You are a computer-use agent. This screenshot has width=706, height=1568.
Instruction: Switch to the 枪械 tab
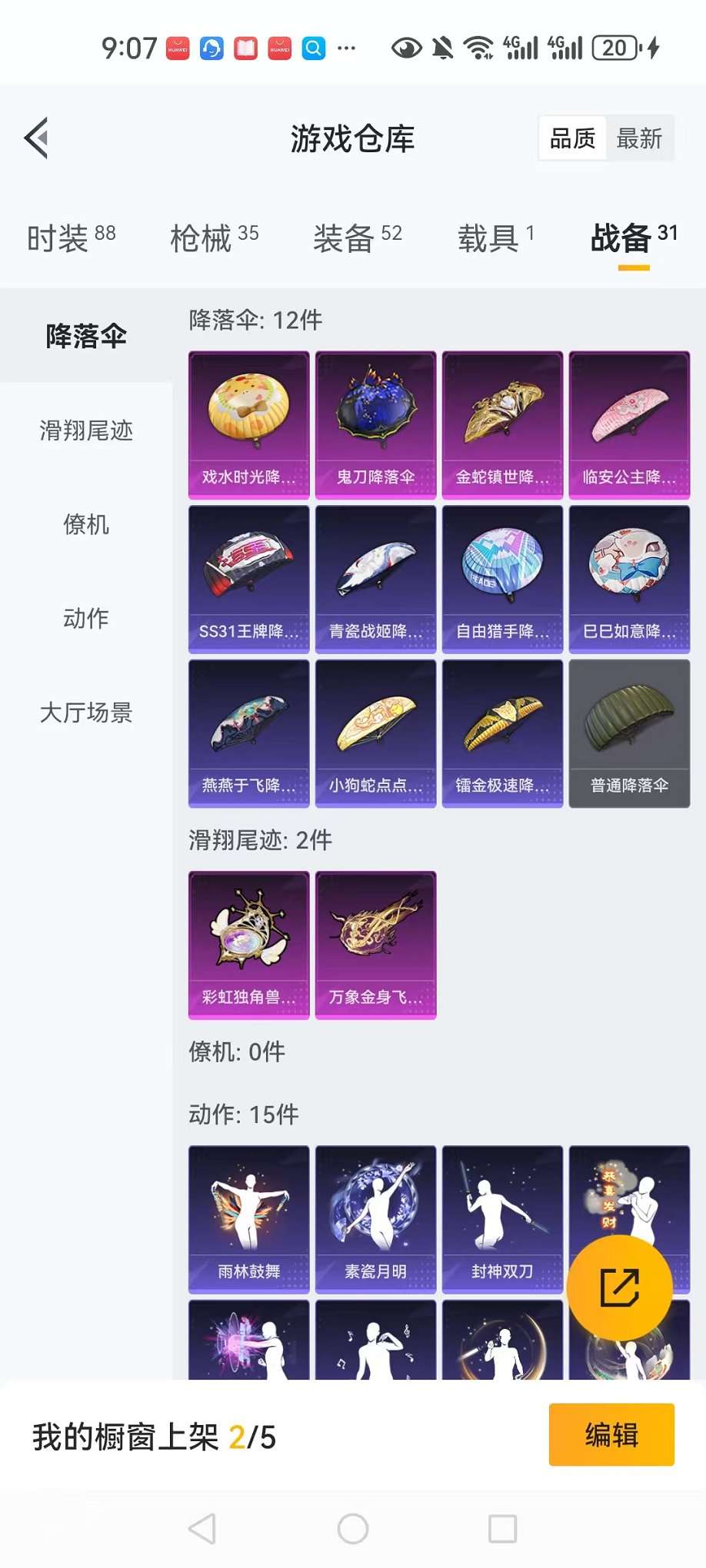coord(214,238)
